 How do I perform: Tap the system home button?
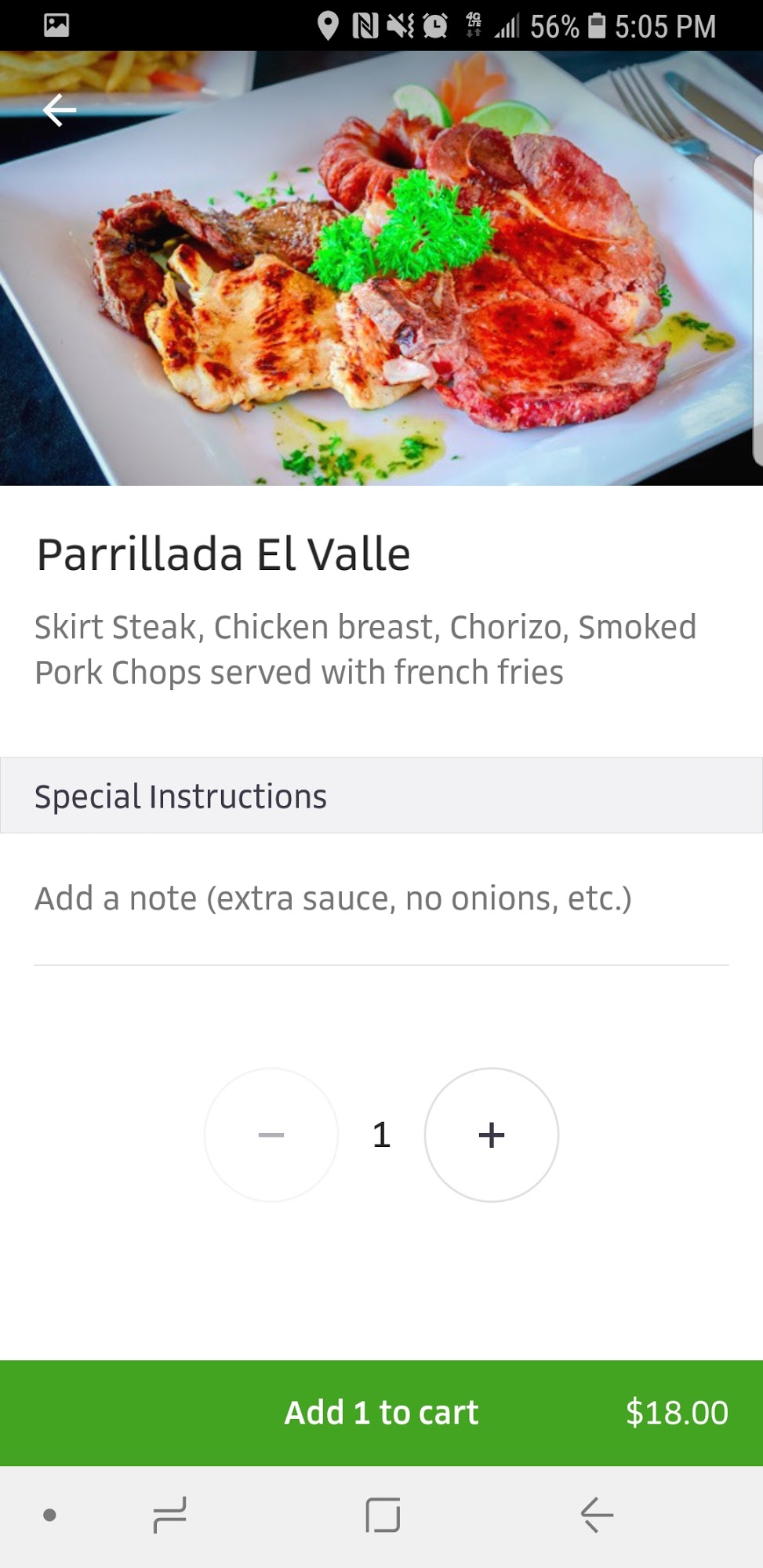point(383,1515)
